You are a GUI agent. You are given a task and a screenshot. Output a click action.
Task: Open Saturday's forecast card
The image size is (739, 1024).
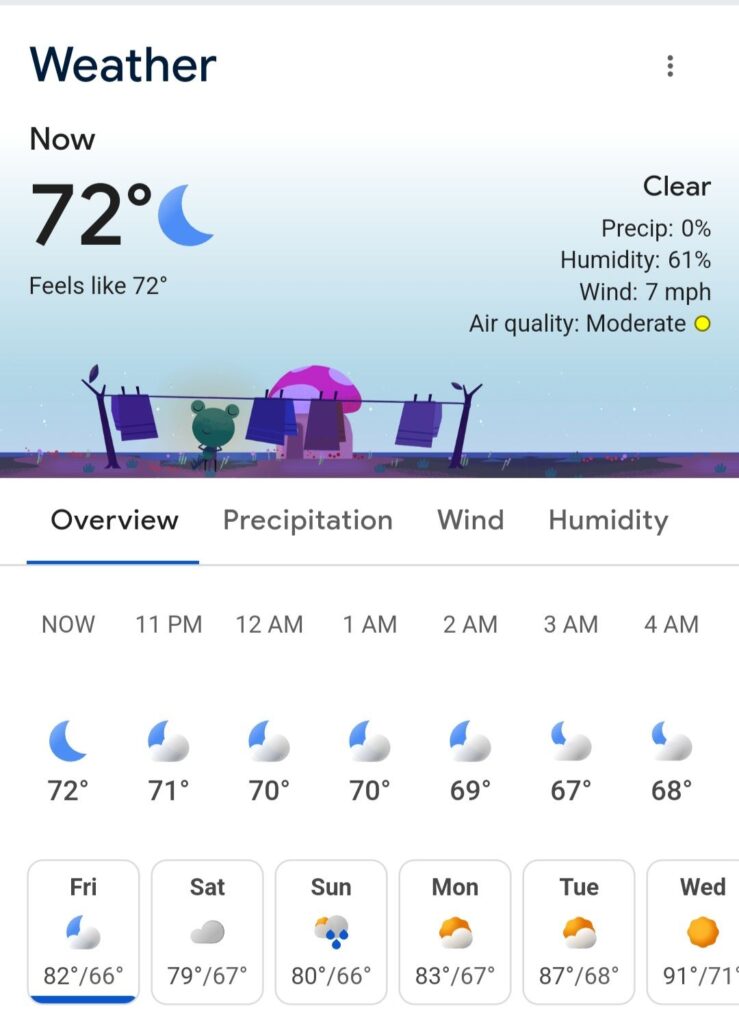(x=207, y=930)
